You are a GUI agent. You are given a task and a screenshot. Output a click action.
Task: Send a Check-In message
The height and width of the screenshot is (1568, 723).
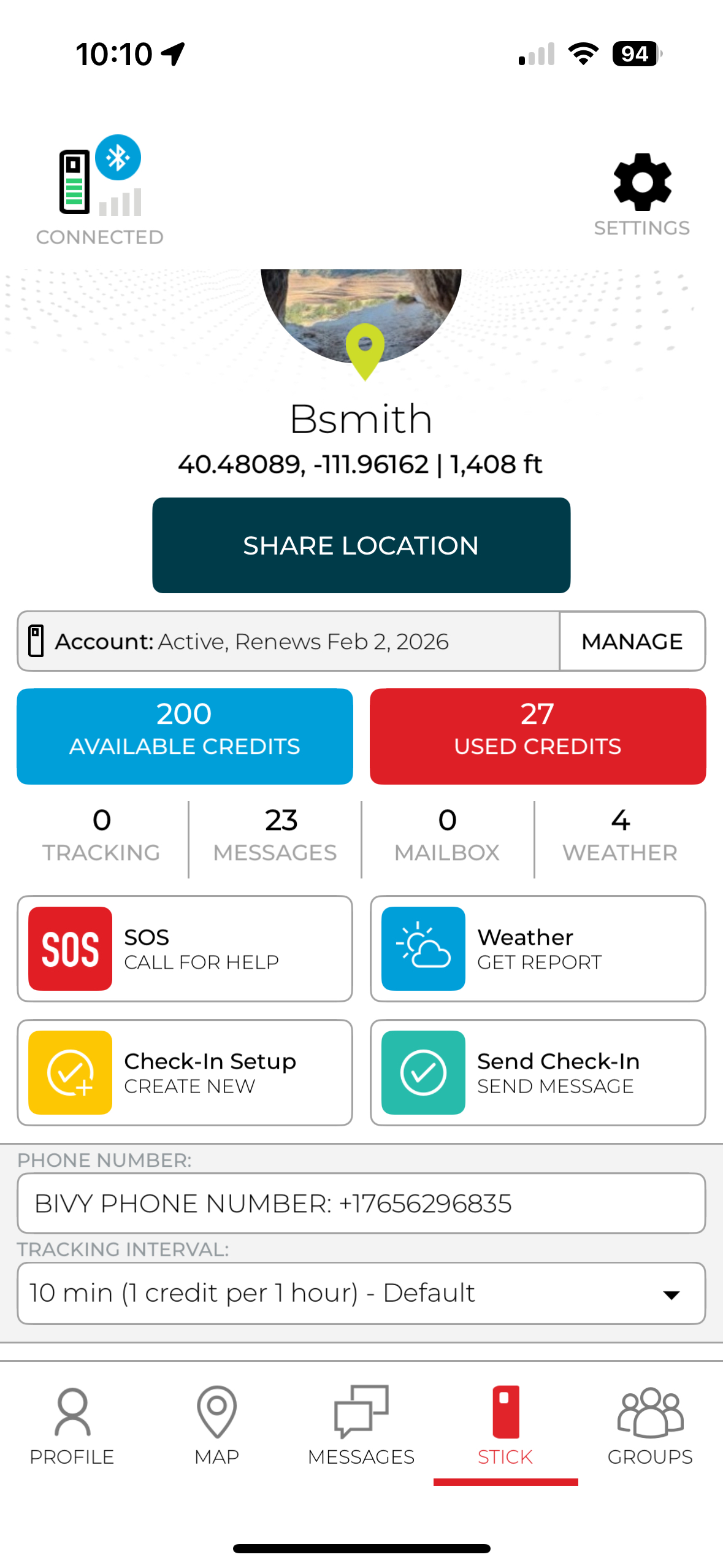click(x=537, y=1072)
